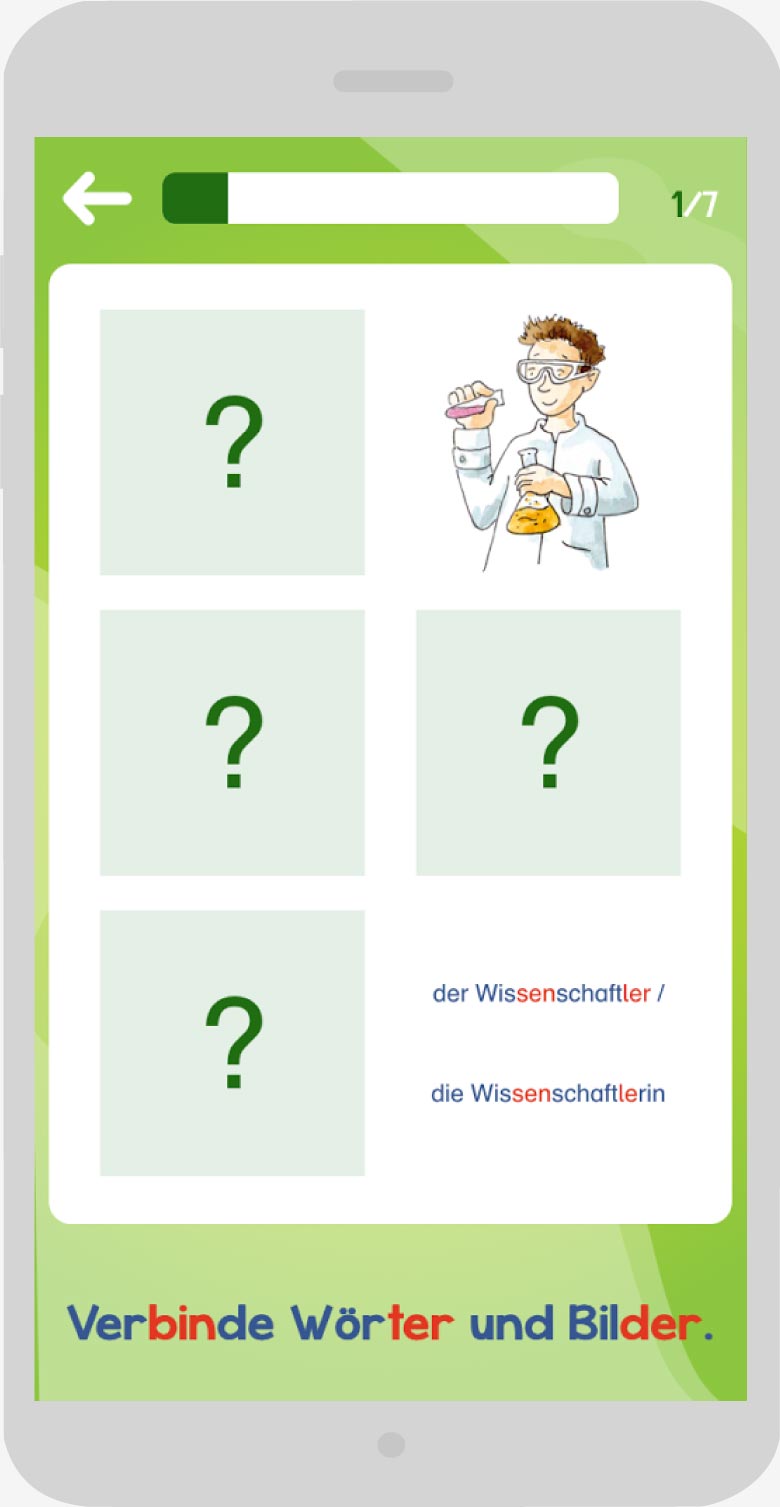Select the 'der Wissenschaftler' word card
The image size is (780, 1507).
point(548,1042)
